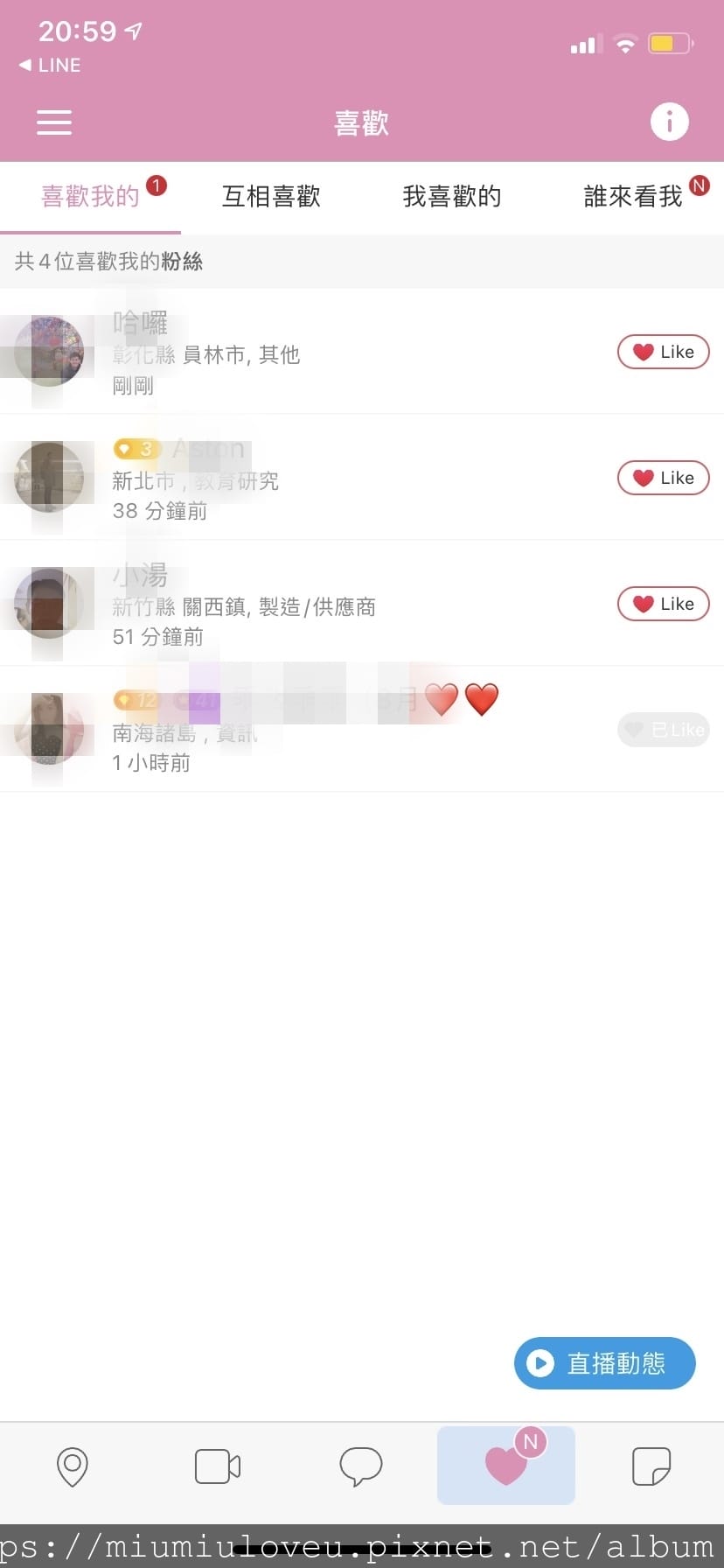Like the user 小湯 from 關西鎮
Viewport: 724px width, 1568px height.
[x=663, y=604]
